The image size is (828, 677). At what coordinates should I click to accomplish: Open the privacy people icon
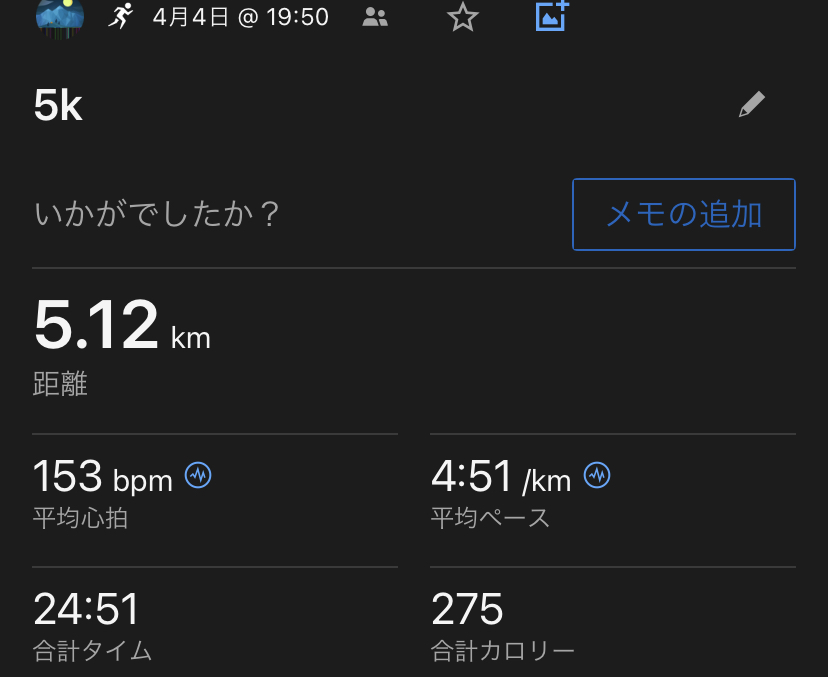coord(375,16)
